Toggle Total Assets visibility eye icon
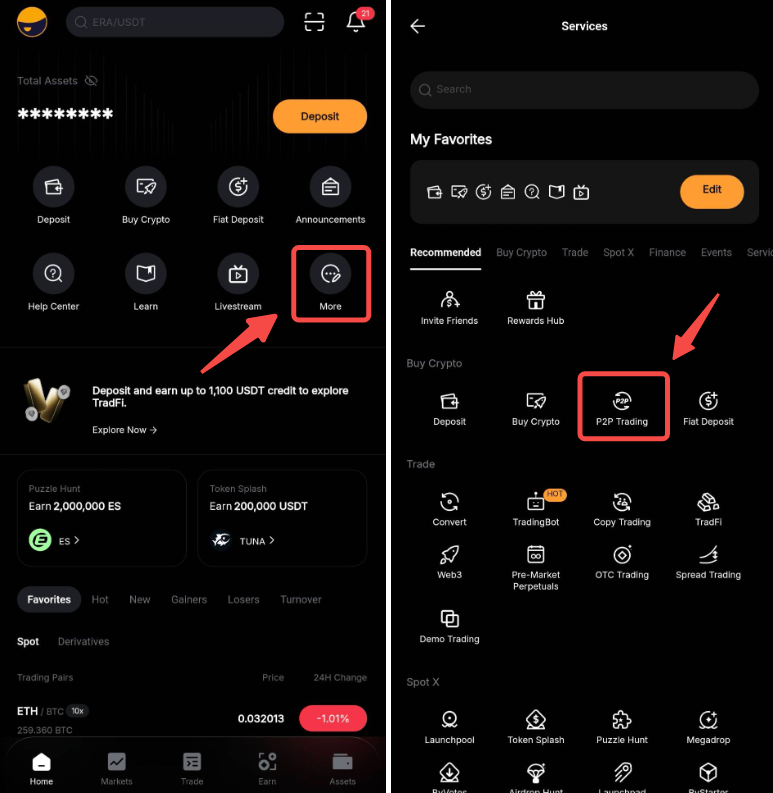Image resolution: width=773 pixels, height=793 pixels. point(91,81)
